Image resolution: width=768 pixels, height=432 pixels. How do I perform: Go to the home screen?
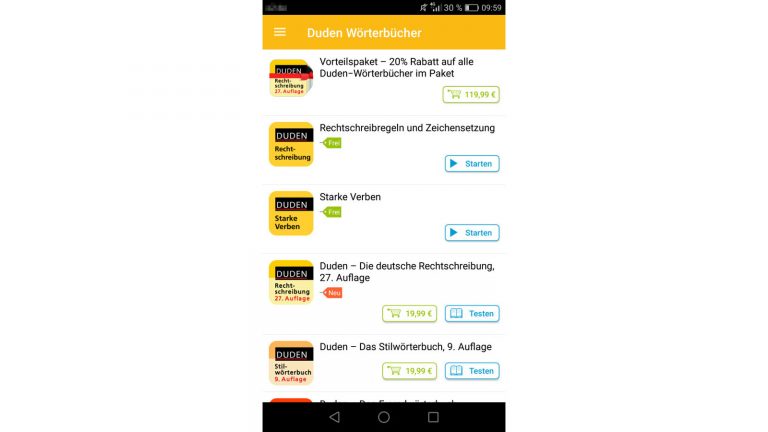pos(384,417)
